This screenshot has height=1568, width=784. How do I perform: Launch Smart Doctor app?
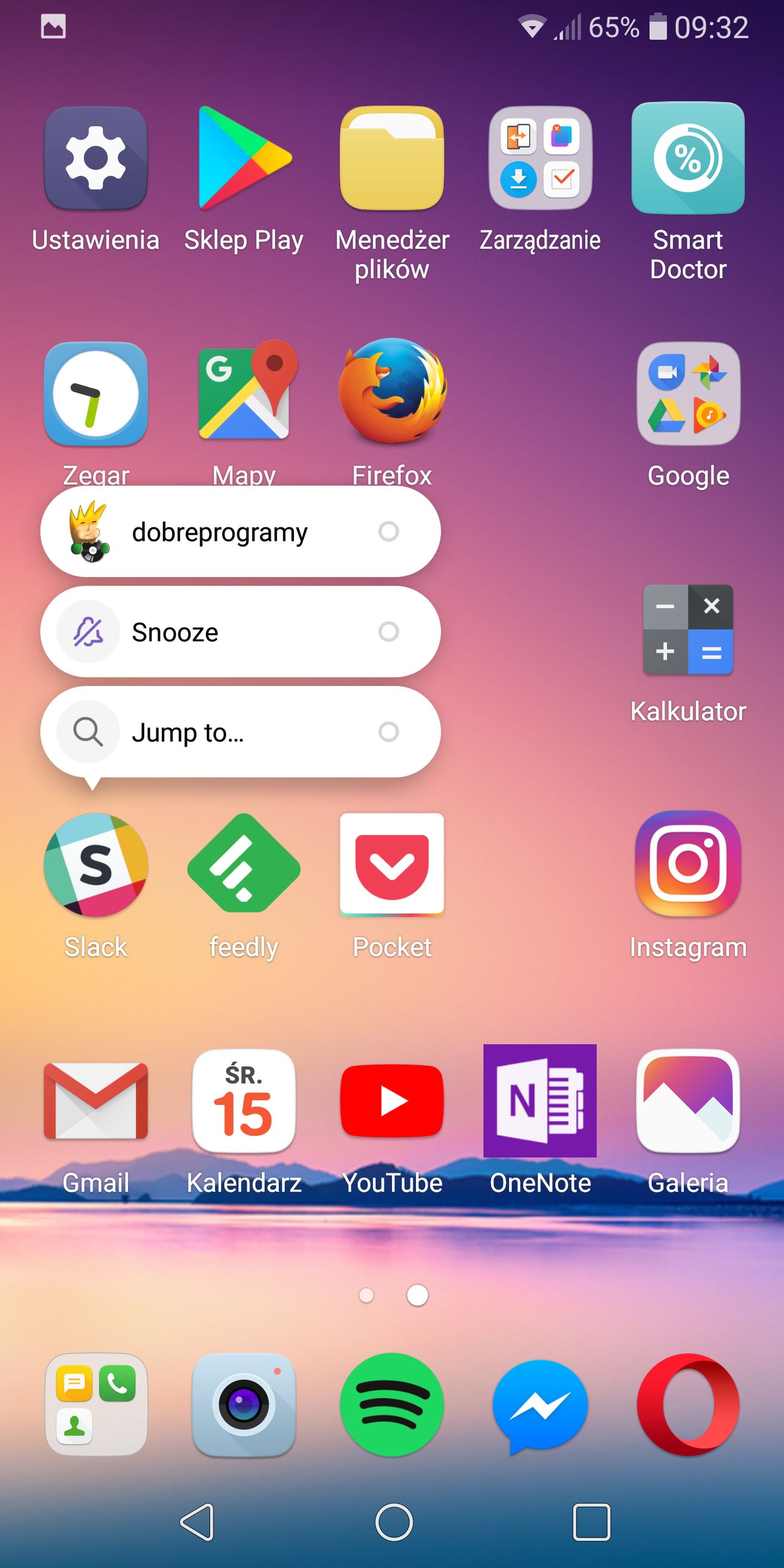coord(688,159)
